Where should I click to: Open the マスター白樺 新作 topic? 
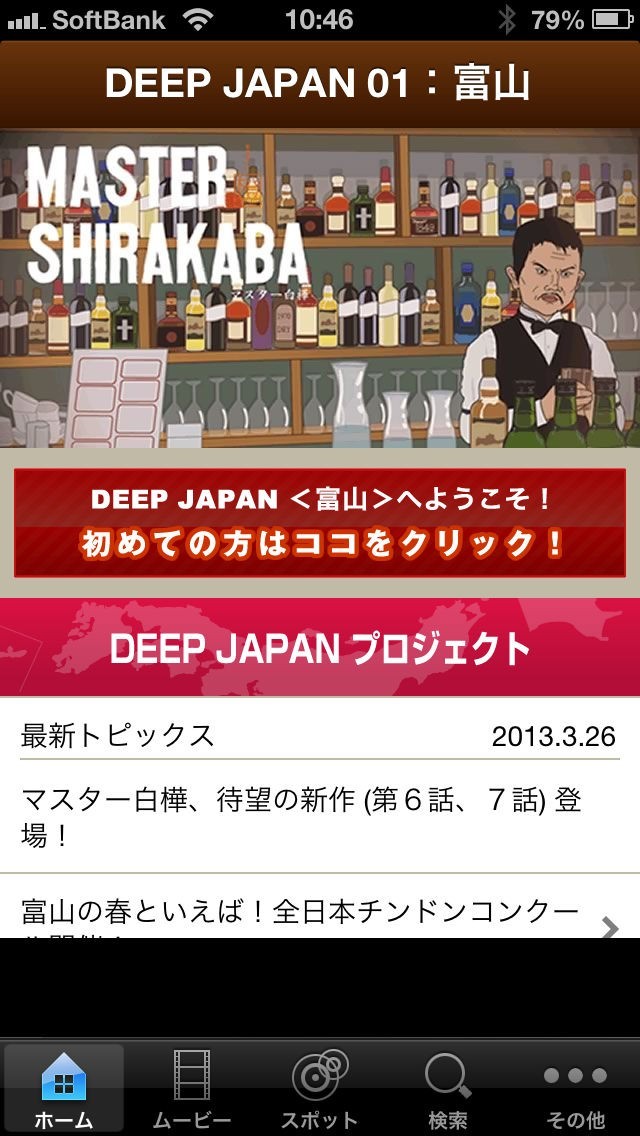tap(320, 819)
